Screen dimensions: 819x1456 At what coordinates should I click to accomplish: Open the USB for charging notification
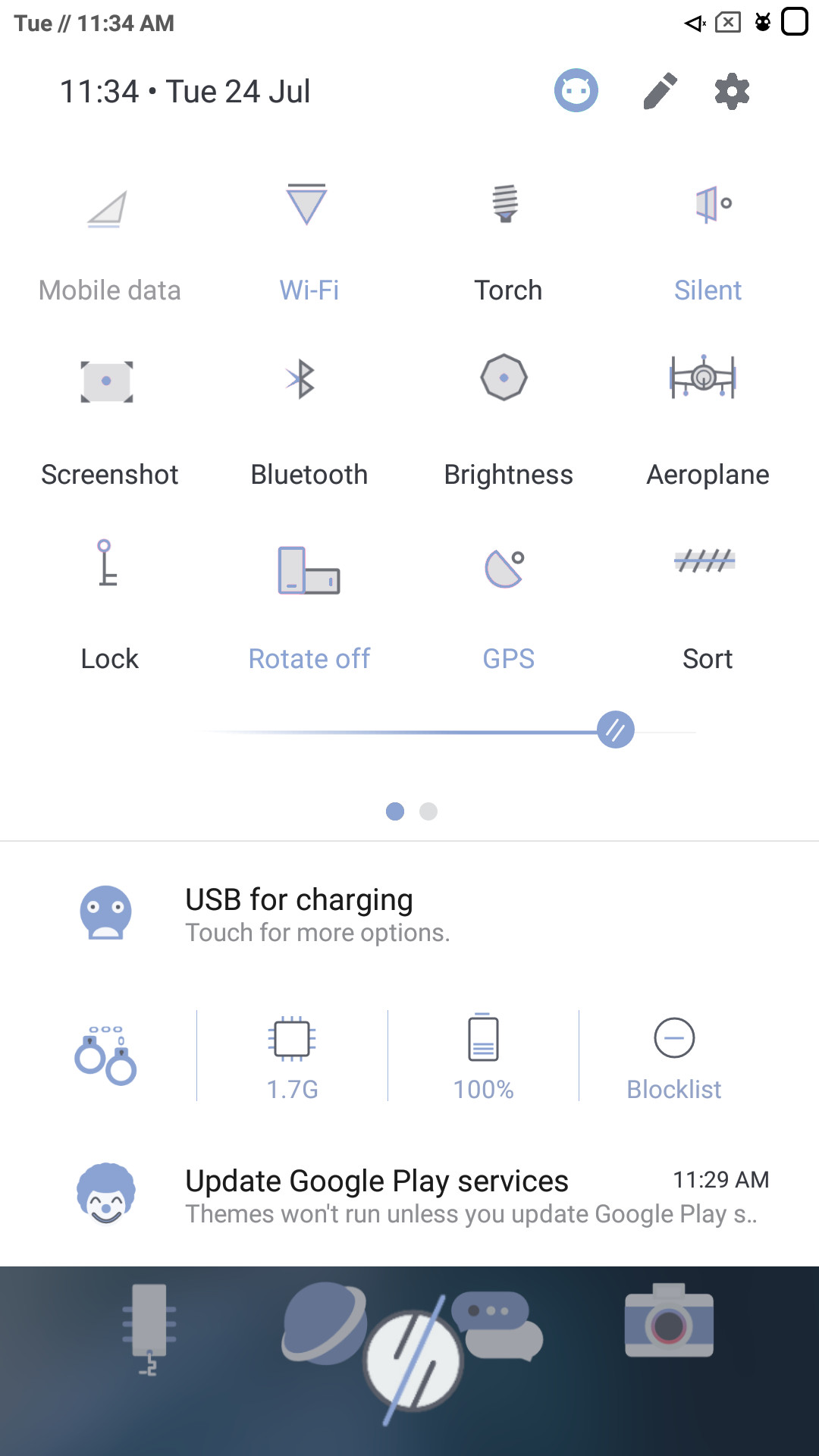(409, 914)
